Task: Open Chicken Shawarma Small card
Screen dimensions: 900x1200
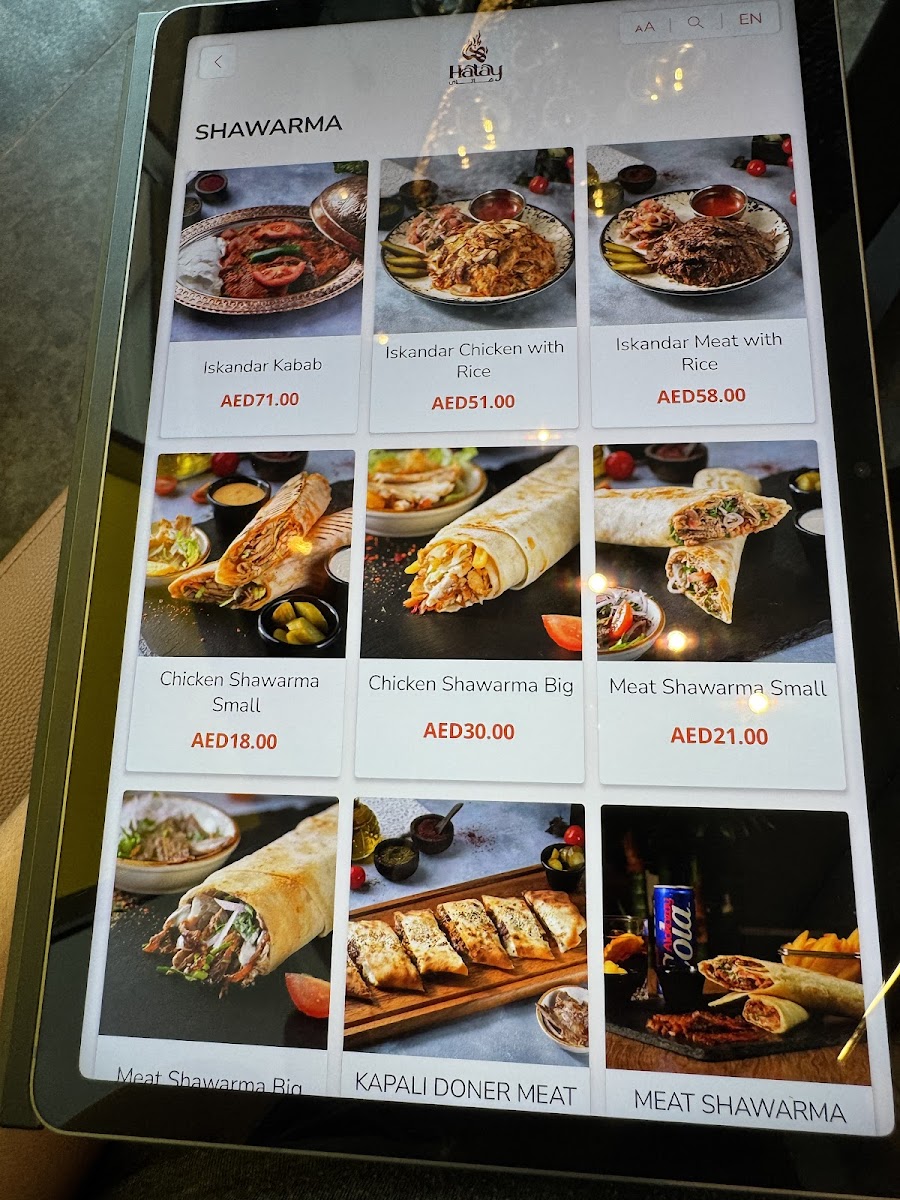Action: [240, 612]
